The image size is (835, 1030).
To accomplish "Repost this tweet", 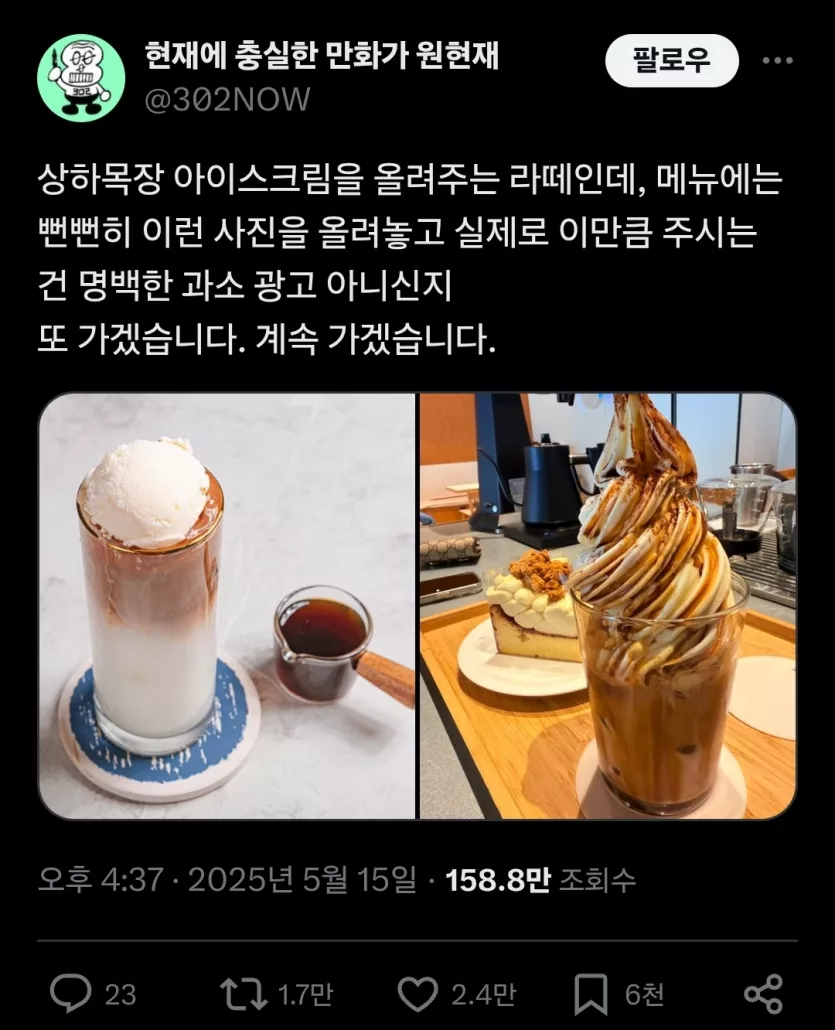I will pyautogui.click(x=243, y=993).
